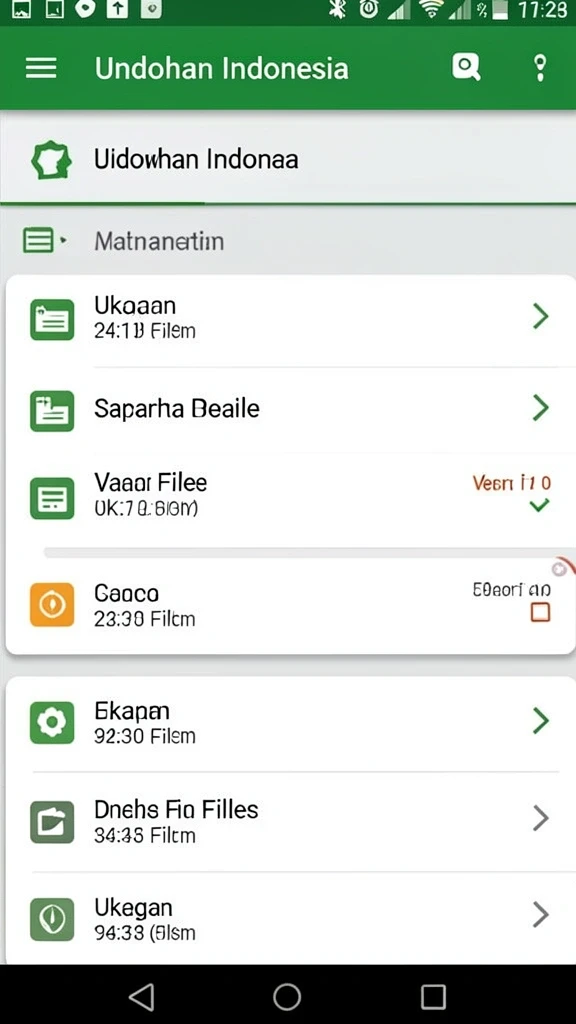Tap the Uidowhan Indonaa header row
The image size is (576, 1024).
coord(288,159)
